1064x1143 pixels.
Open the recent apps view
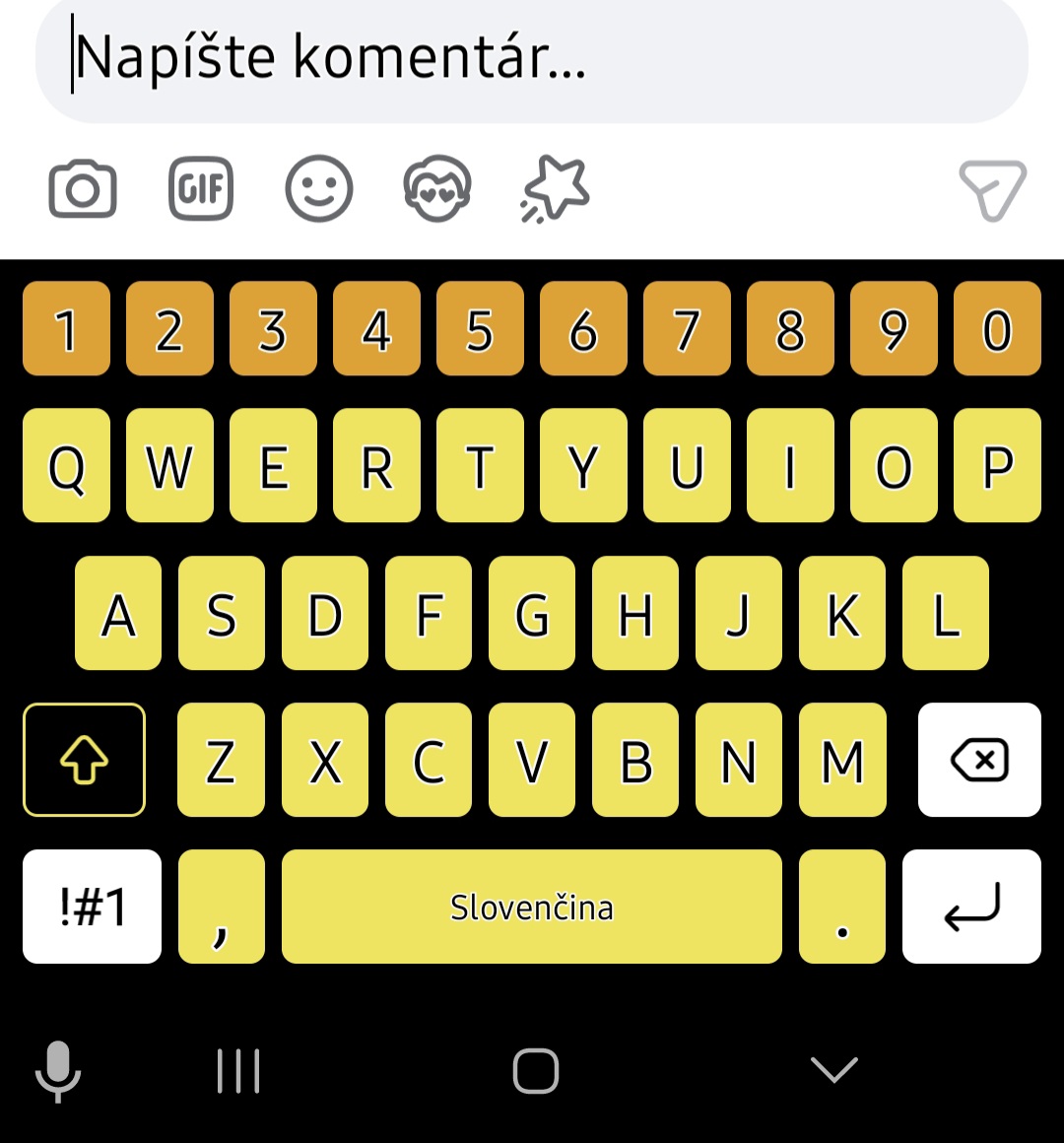click(x=238, y=1071)
